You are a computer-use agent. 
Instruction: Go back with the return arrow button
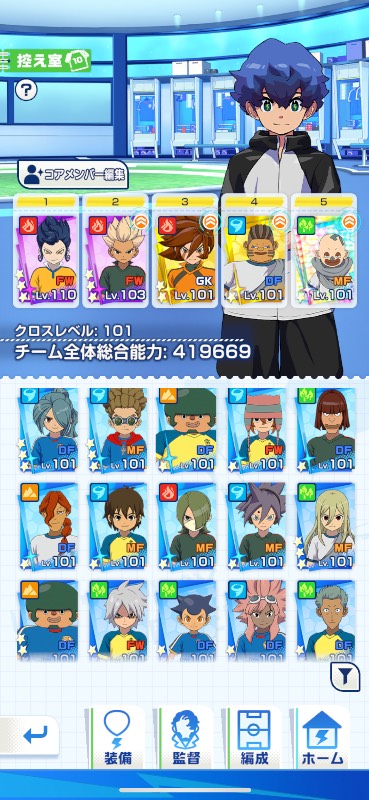click(30, 735)
